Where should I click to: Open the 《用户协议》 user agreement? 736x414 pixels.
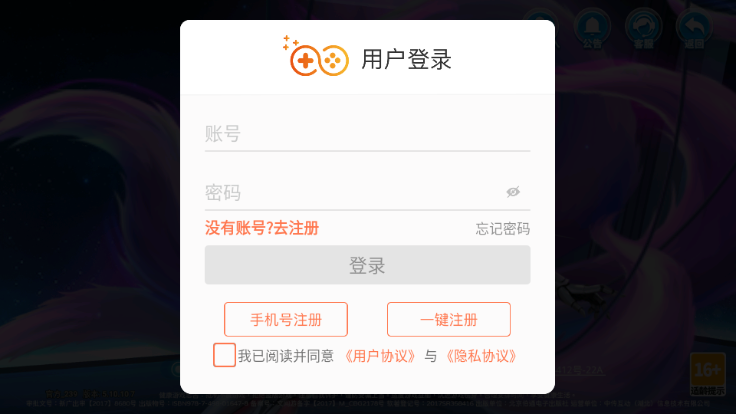pos(380,356)
